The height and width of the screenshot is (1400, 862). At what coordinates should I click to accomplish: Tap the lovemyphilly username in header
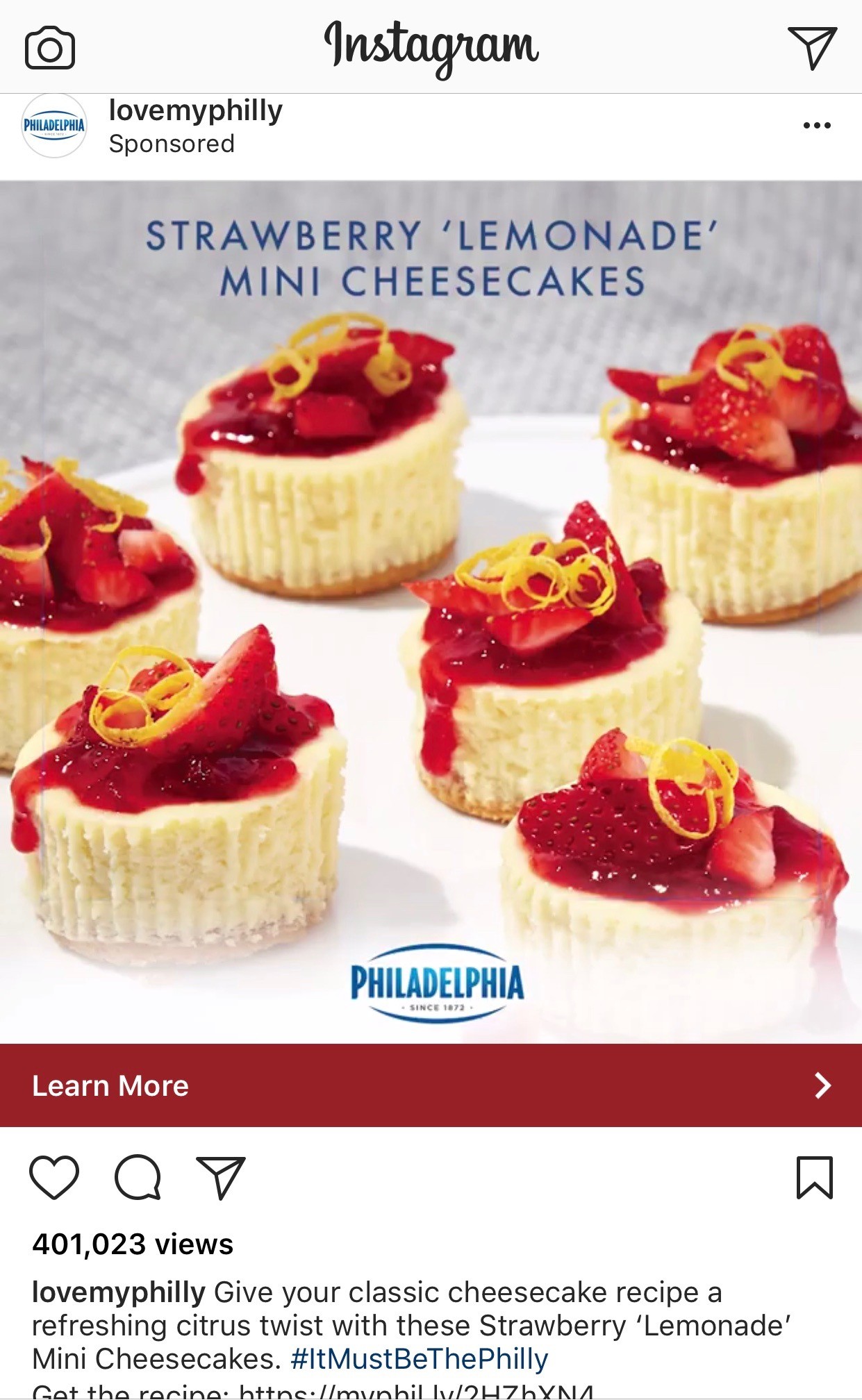pos(196,111)
